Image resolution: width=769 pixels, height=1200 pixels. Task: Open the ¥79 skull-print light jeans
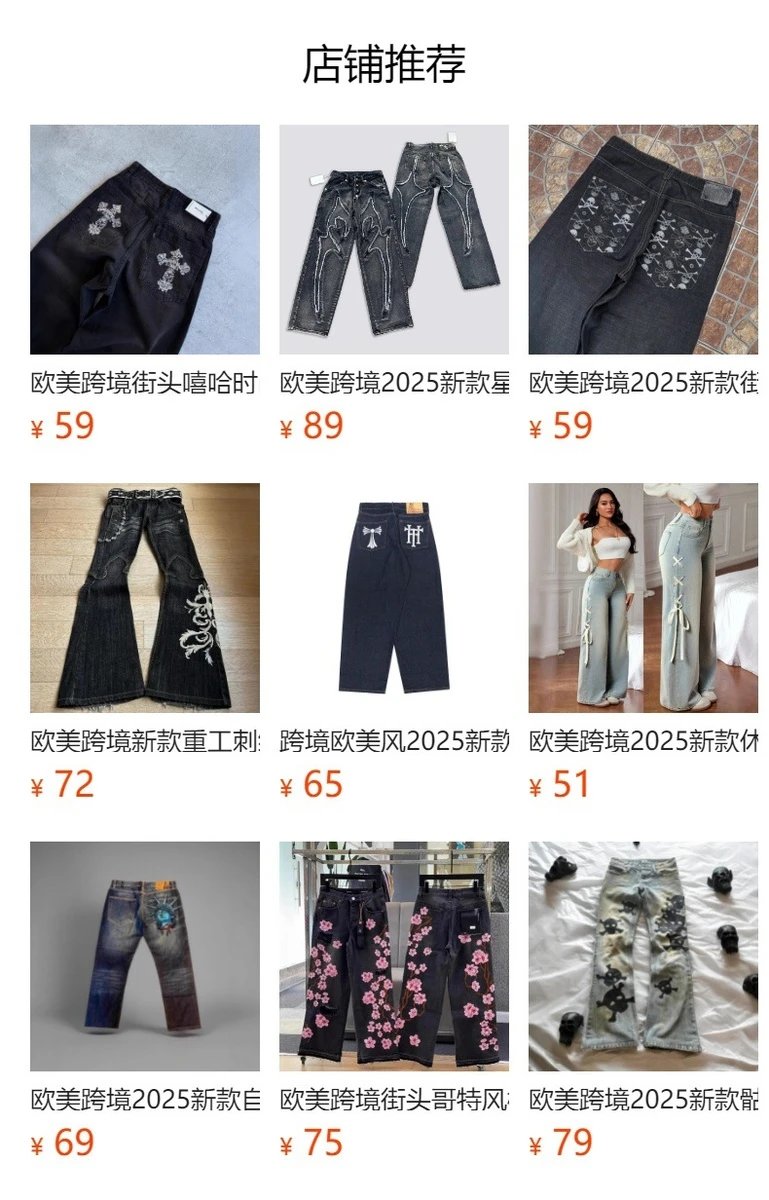(x=643, y=956)
